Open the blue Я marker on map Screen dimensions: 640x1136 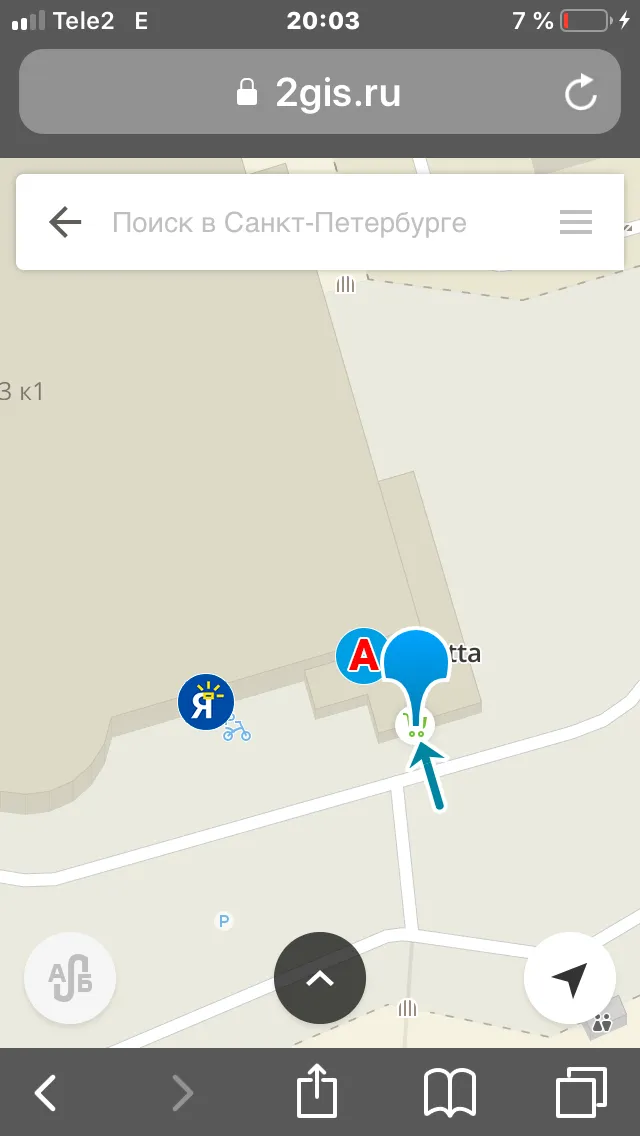pyautogui.click(x=206, y=701)
